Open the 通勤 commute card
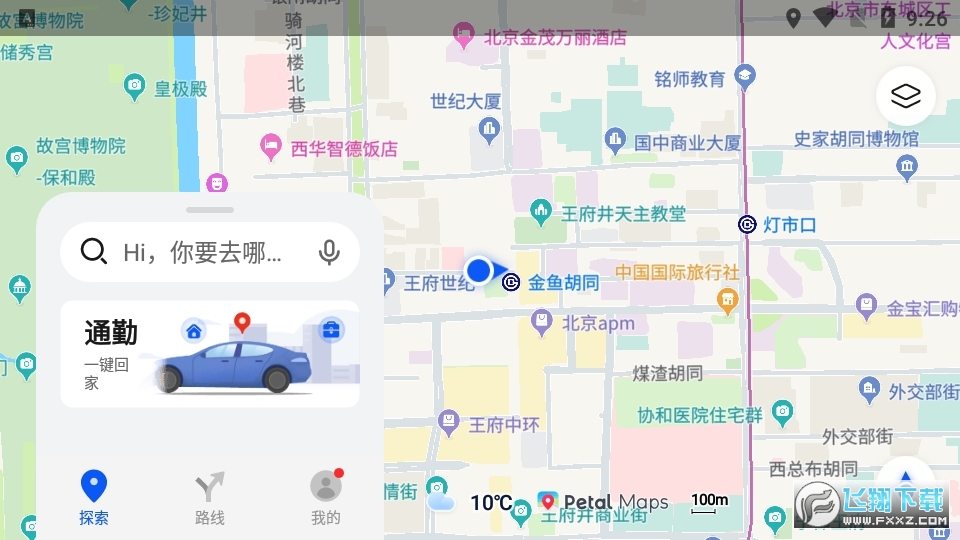This screenshot has height=540, width=960. coord(210,354)
